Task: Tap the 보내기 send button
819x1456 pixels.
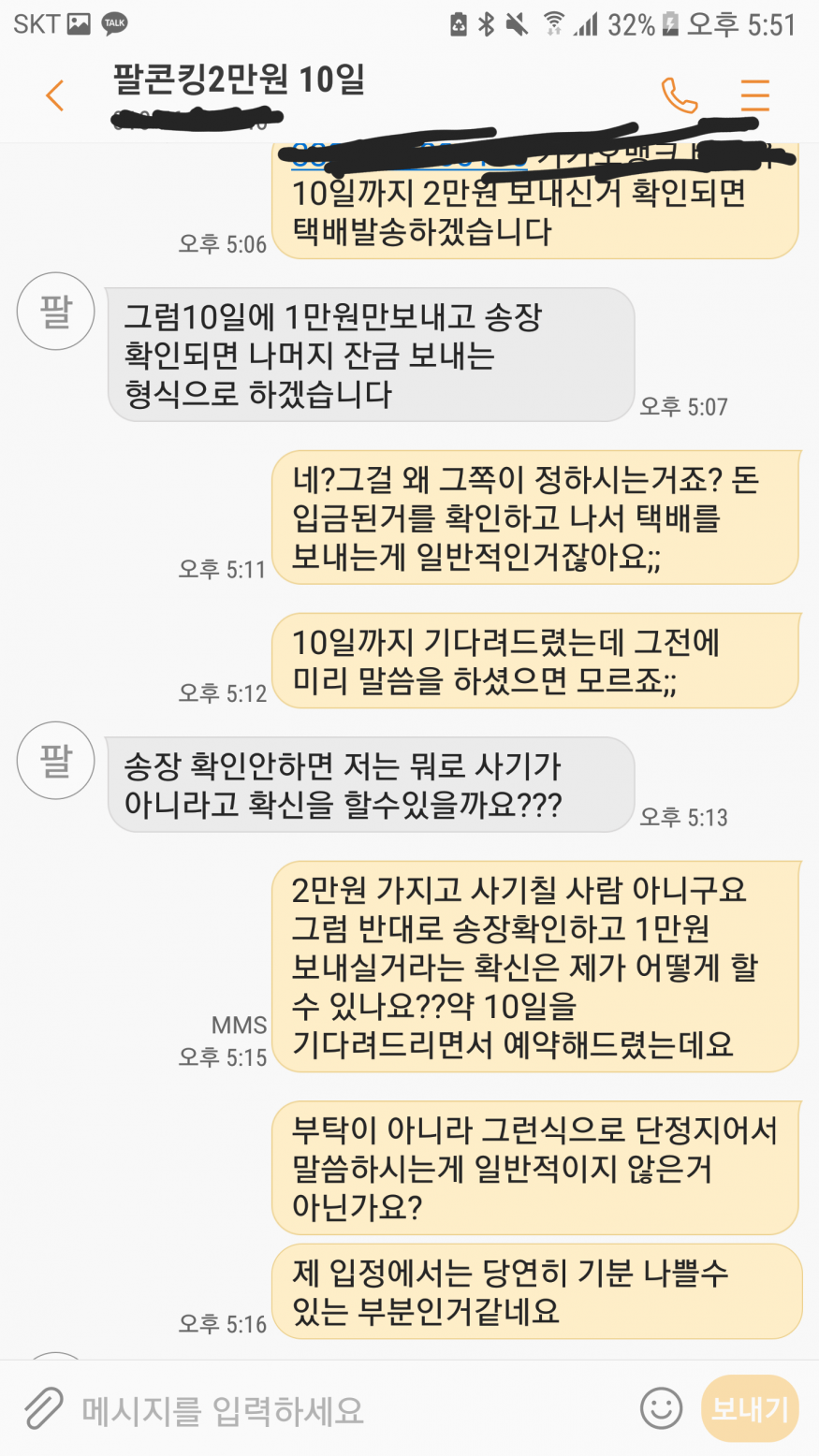Action: [750, 1408]
